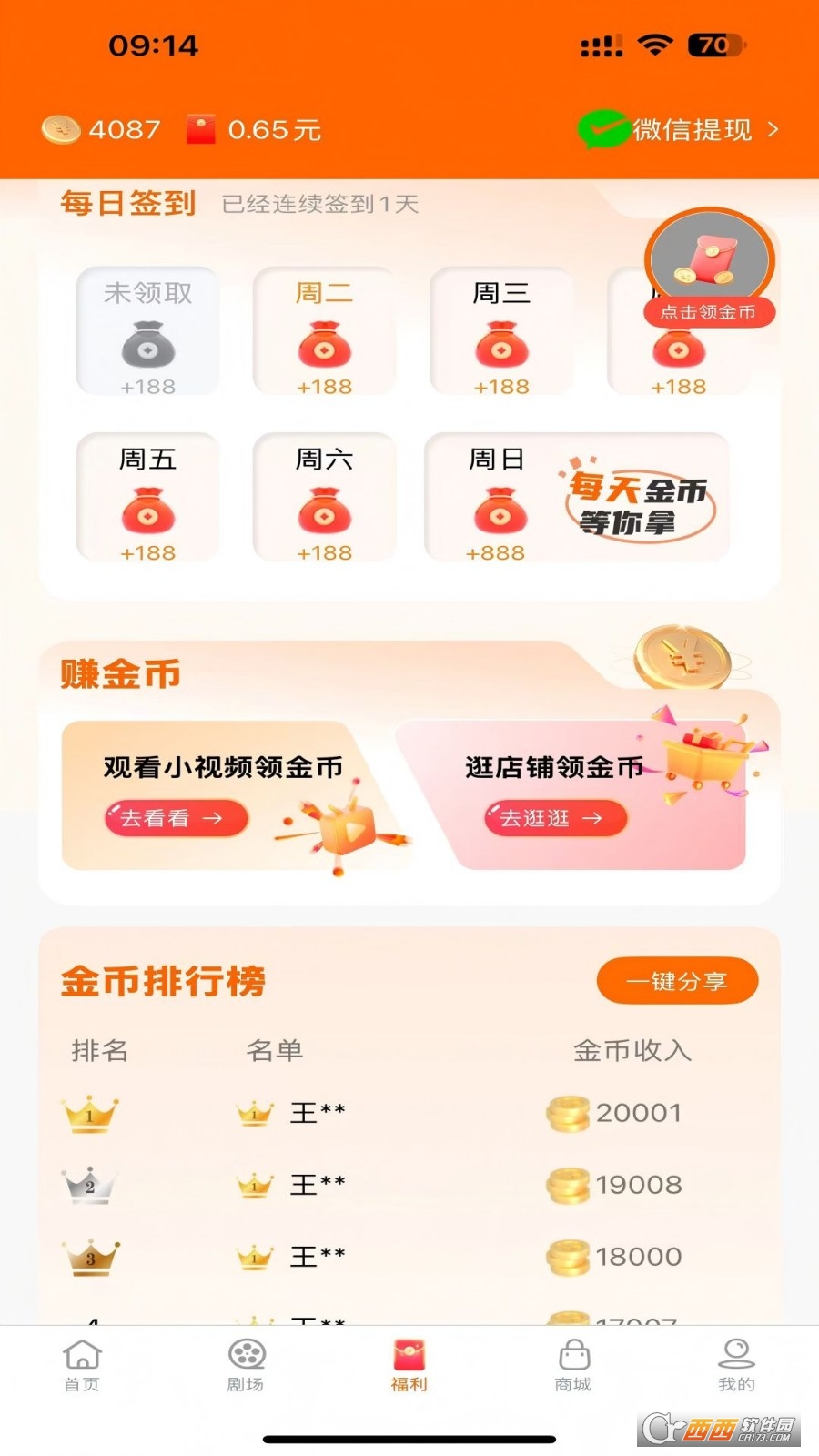Viewport: 819px width, 1456px height.
Task: Go to the 商城 tab
Action: pos(573,1365)
